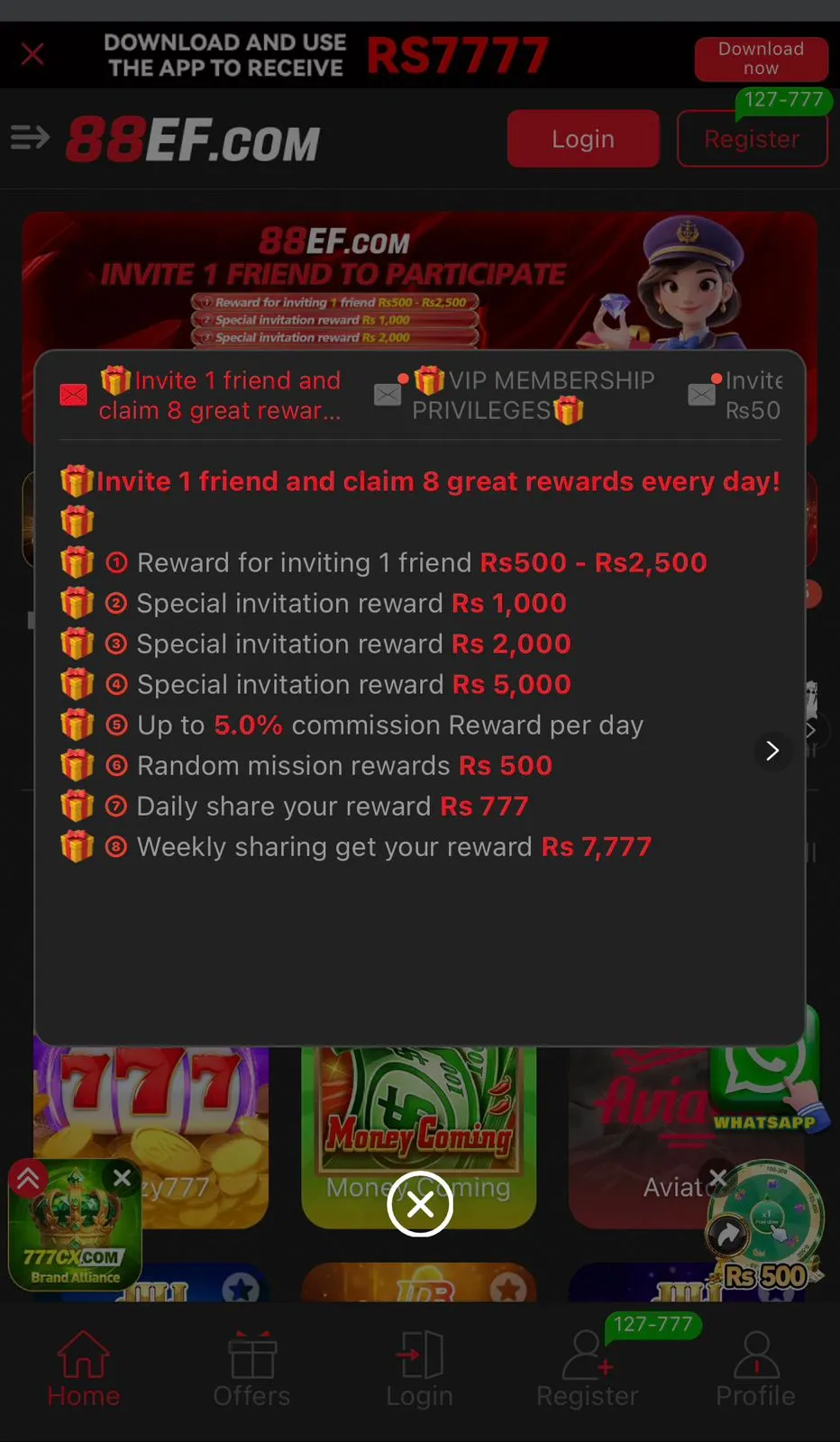Open the side drawer menu
Viewport: 840px width, 1442px height.
tap(30, 138)
